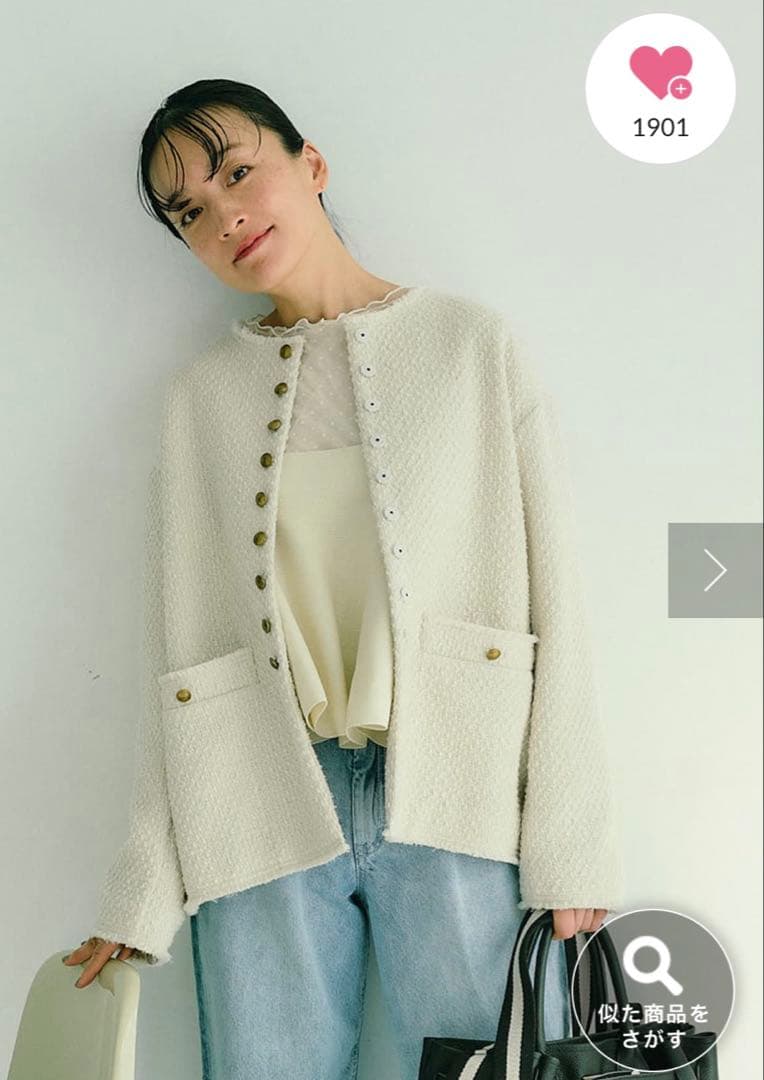
Task: Go to the next product image
Action: tap(715, 570)
